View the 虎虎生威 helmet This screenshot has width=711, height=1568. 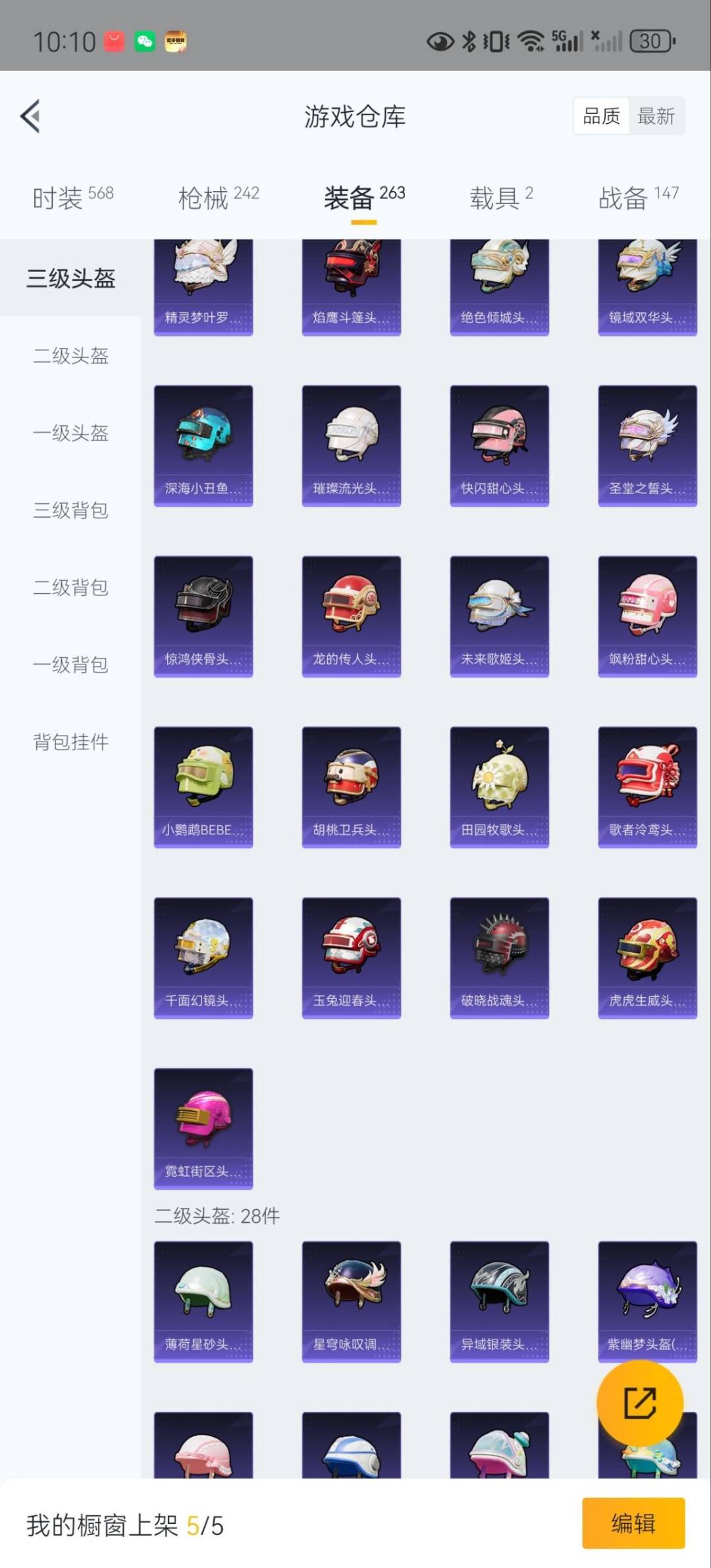coord(647,957)
